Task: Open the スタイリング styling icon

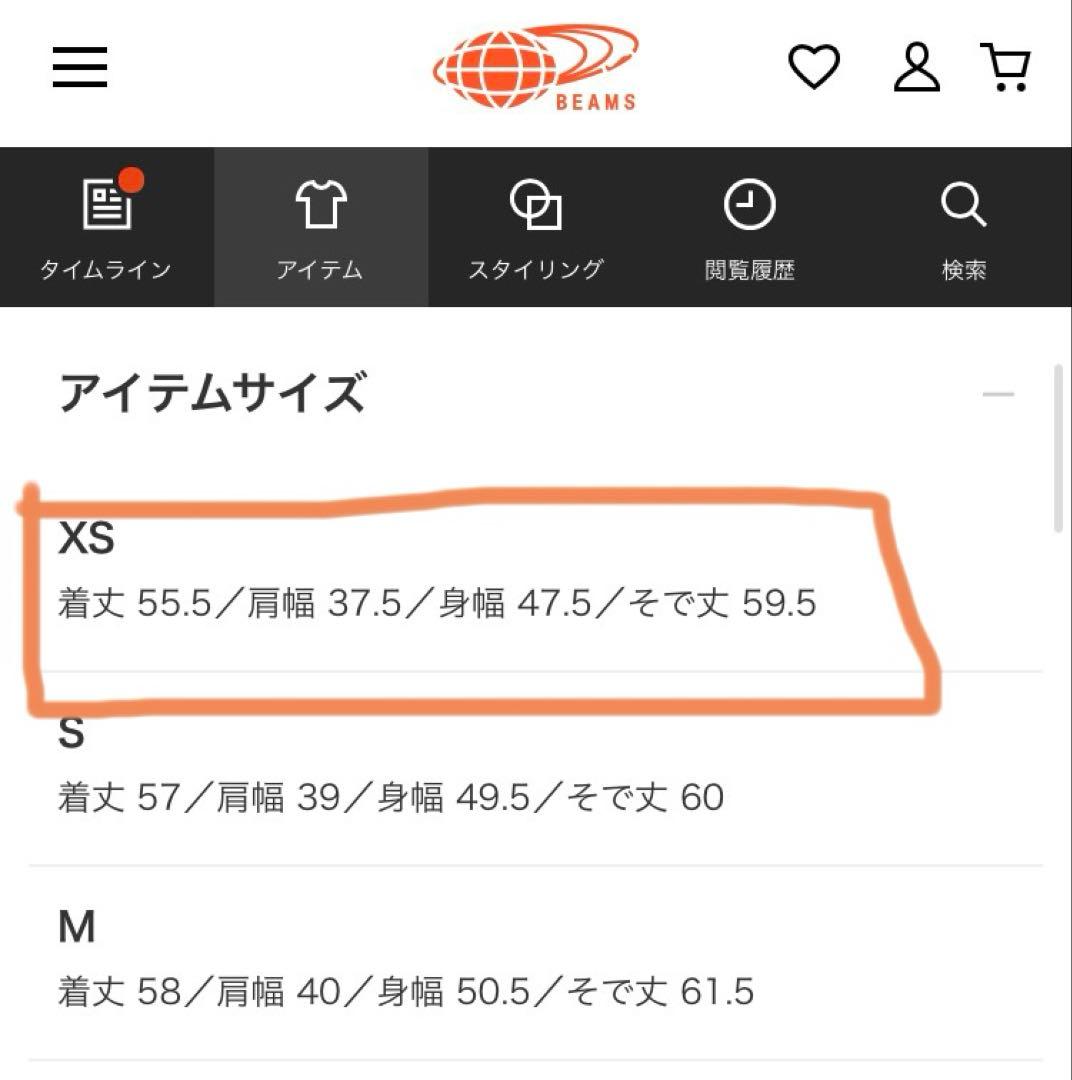Action: 537,204
